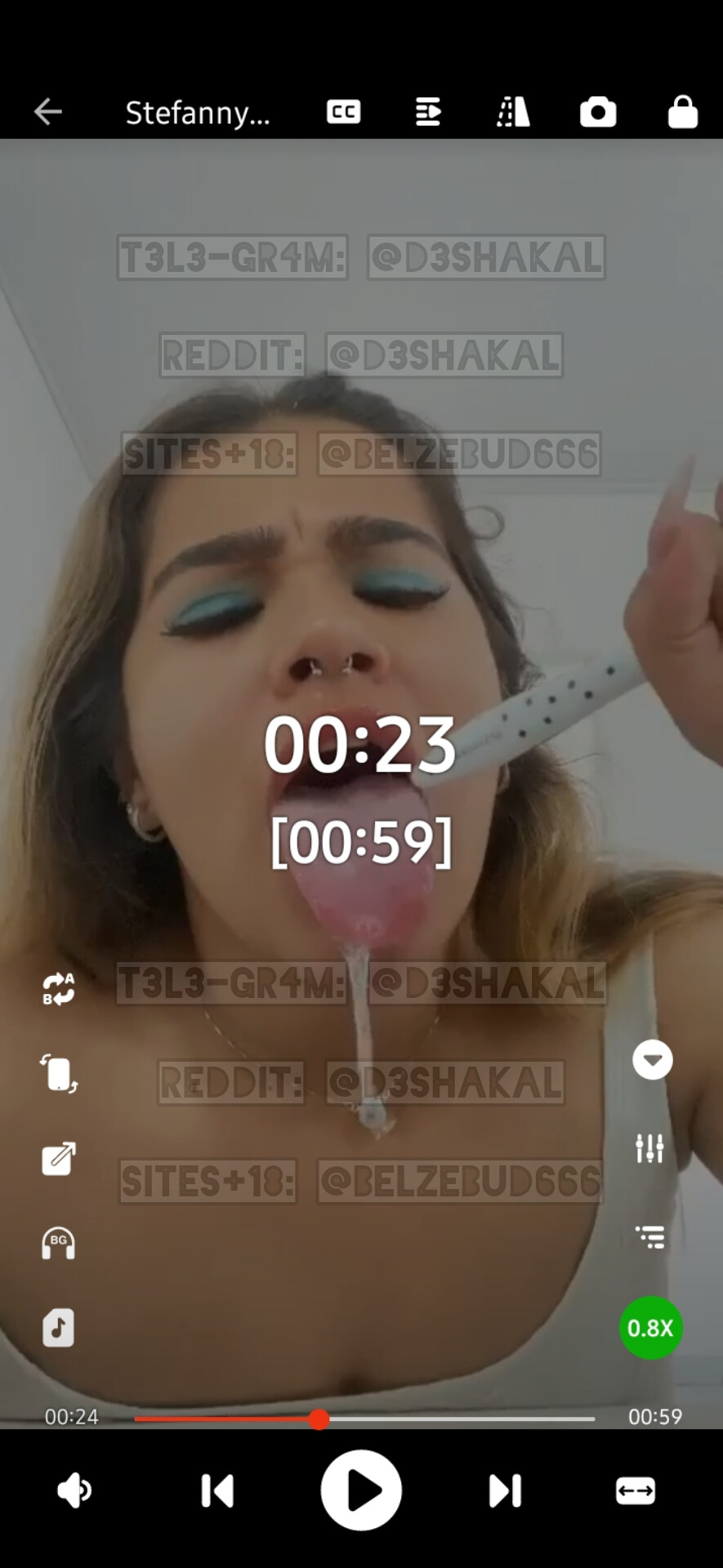Skip to the next video
Viewport: 723px width, 1568px height.
pyautogui.click(x=504, y=1490)
